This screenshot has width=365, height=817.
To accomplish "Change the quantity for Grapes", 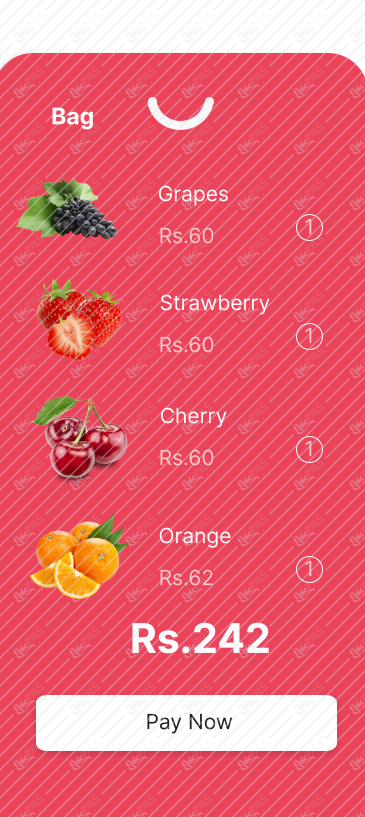I will click(x=309, y=228).
